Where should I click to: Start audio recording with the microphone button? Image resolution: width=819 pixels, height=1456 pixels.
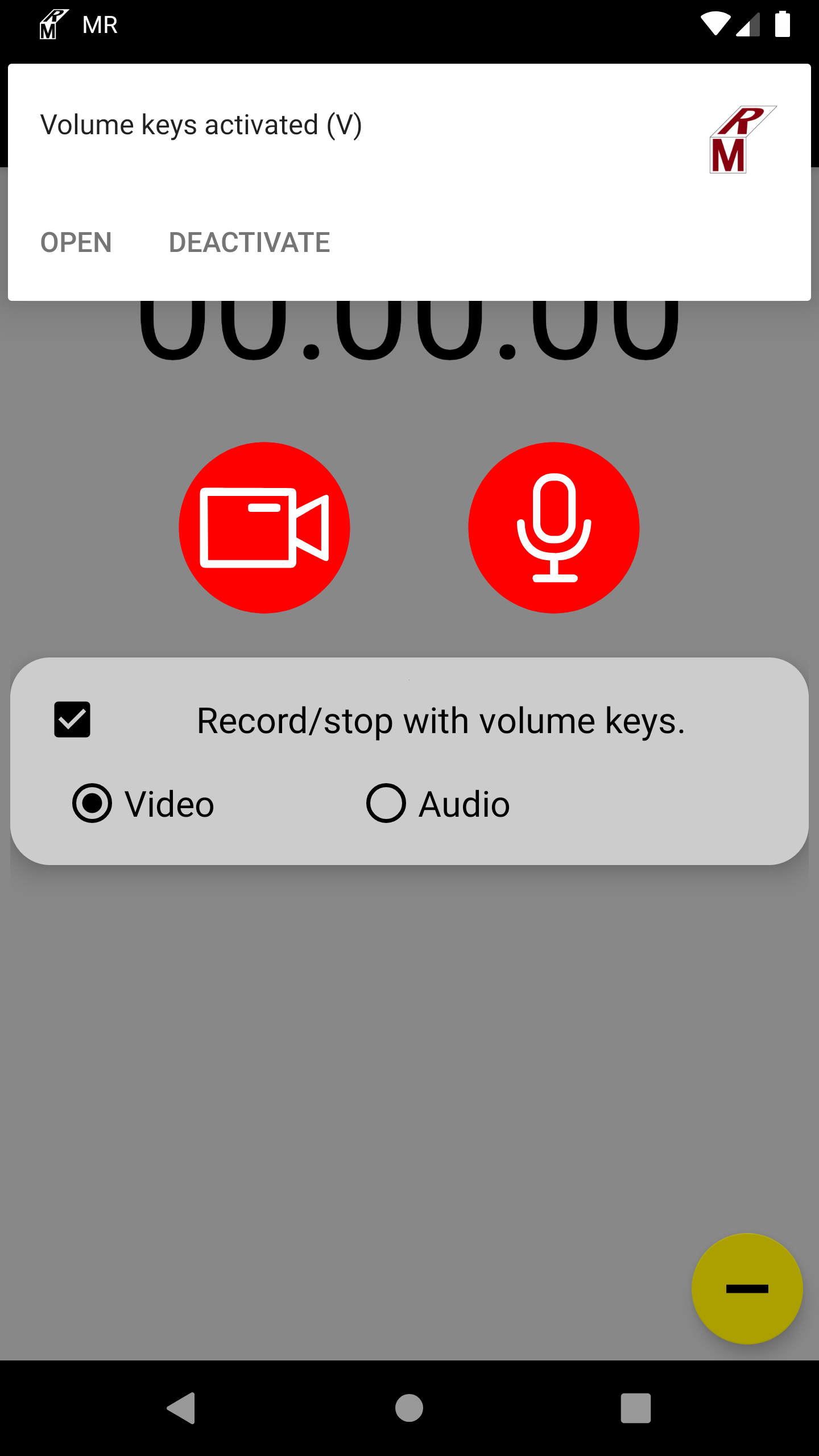(x=554, y=527)
